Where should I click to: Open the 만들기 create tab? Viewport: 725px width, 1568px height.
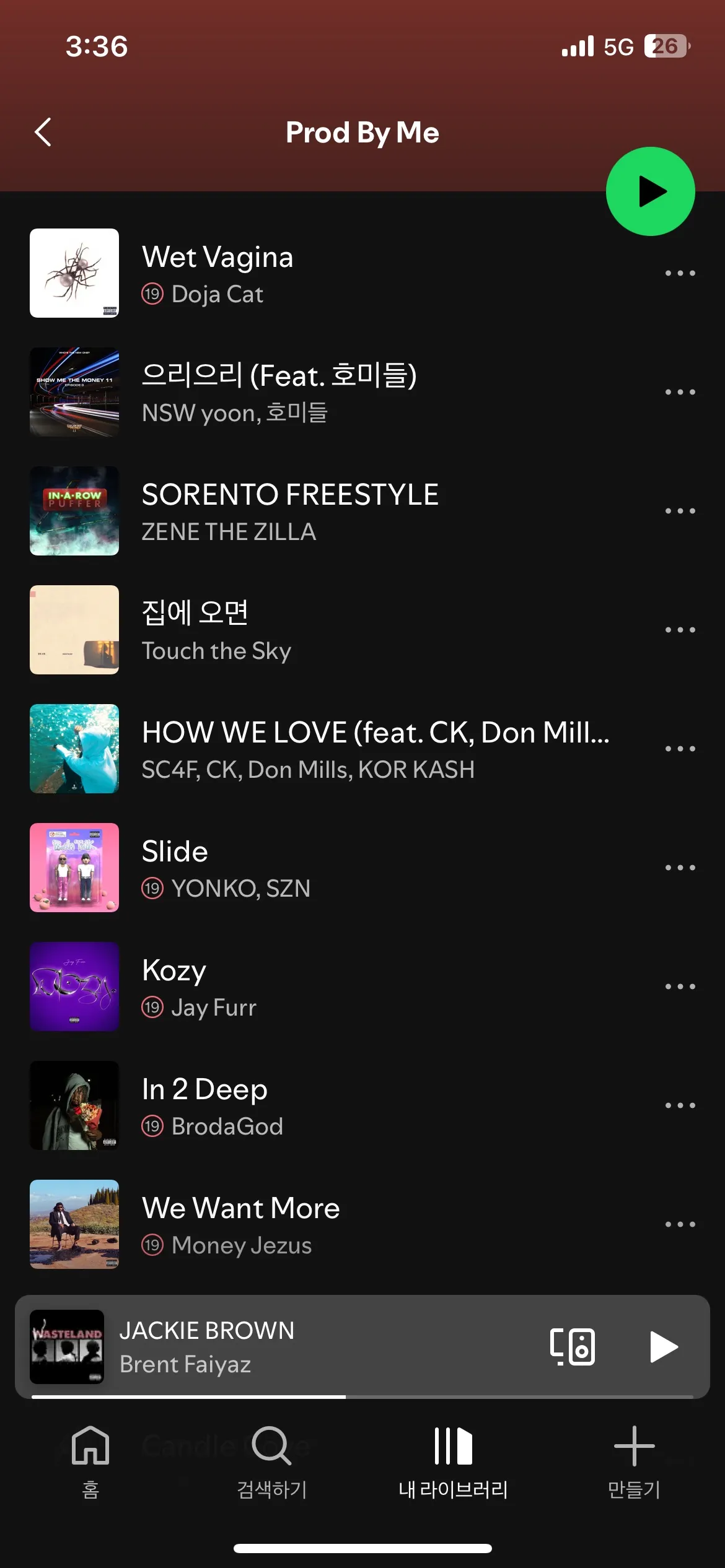tap(634, 1461)
